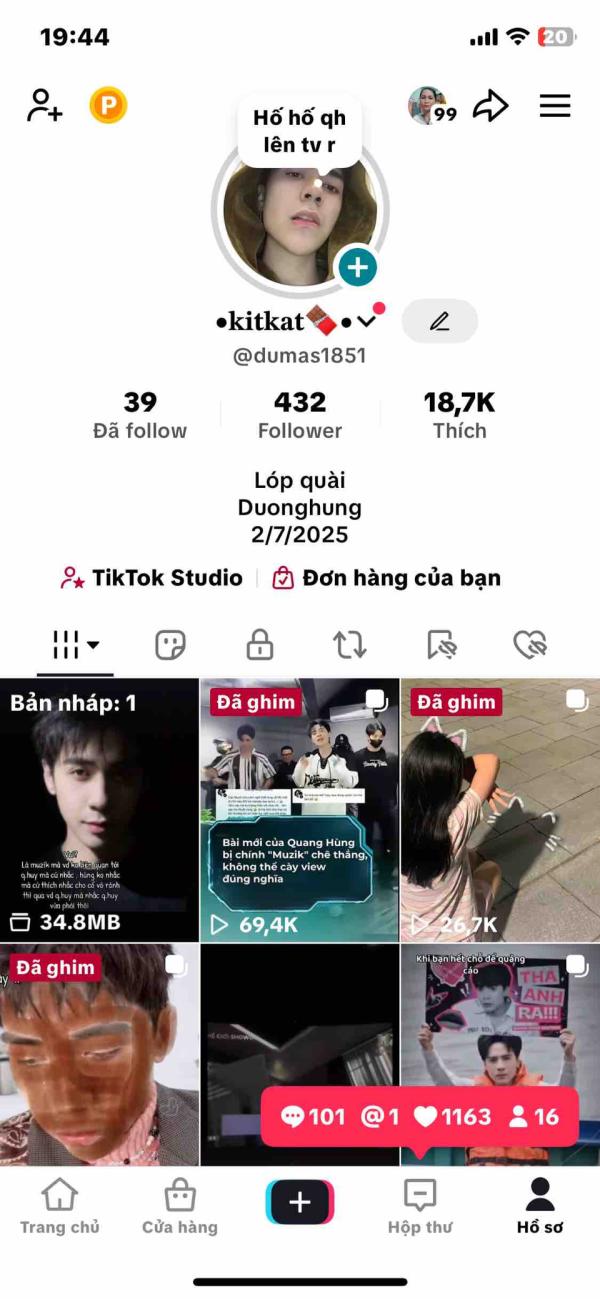
Task: Share this profile via arrow icon
Action: click(490, 106)
